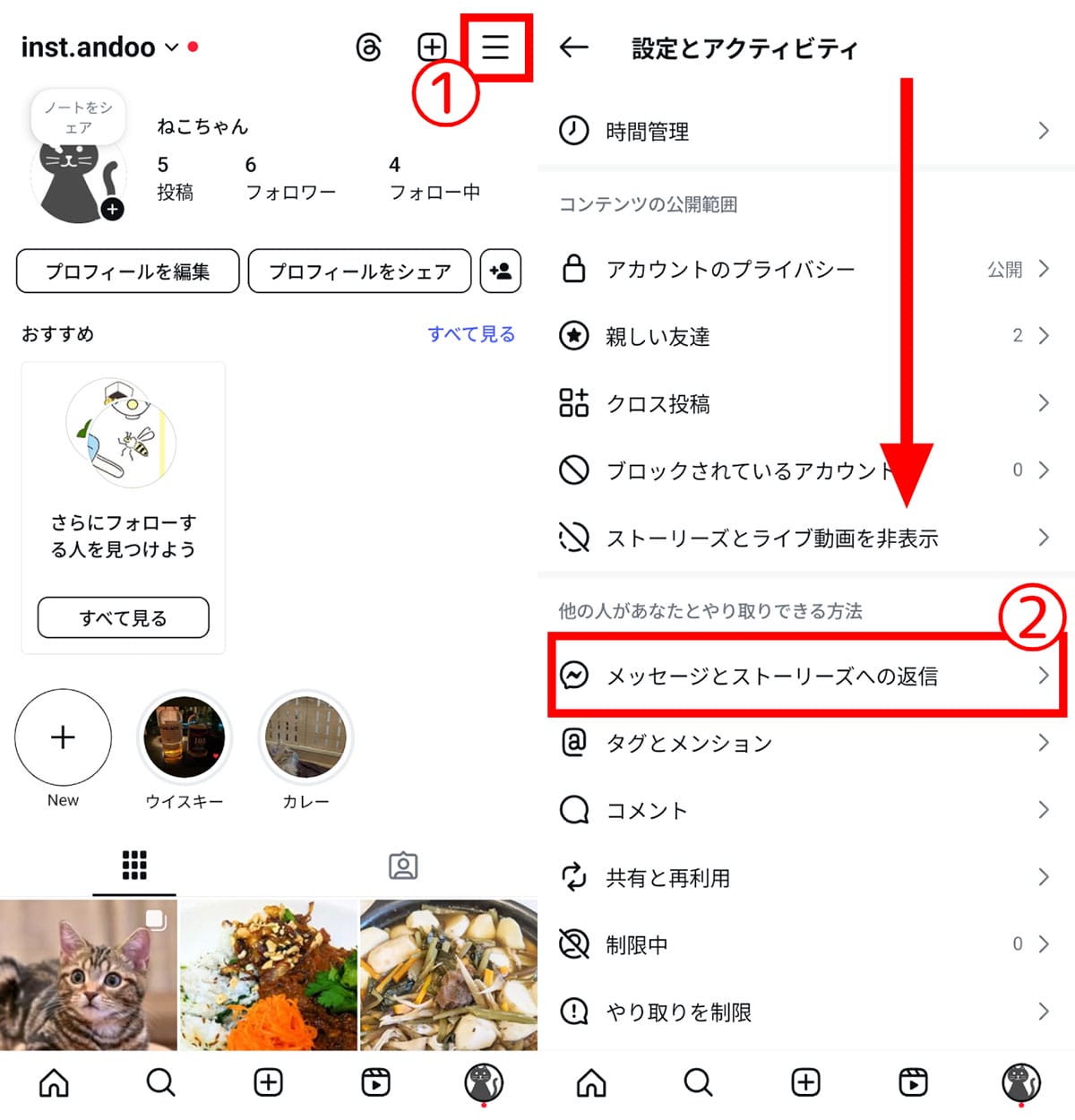
Task: Open the カレー story highlight
Action: pyautogui.click(x=305, y=737)
